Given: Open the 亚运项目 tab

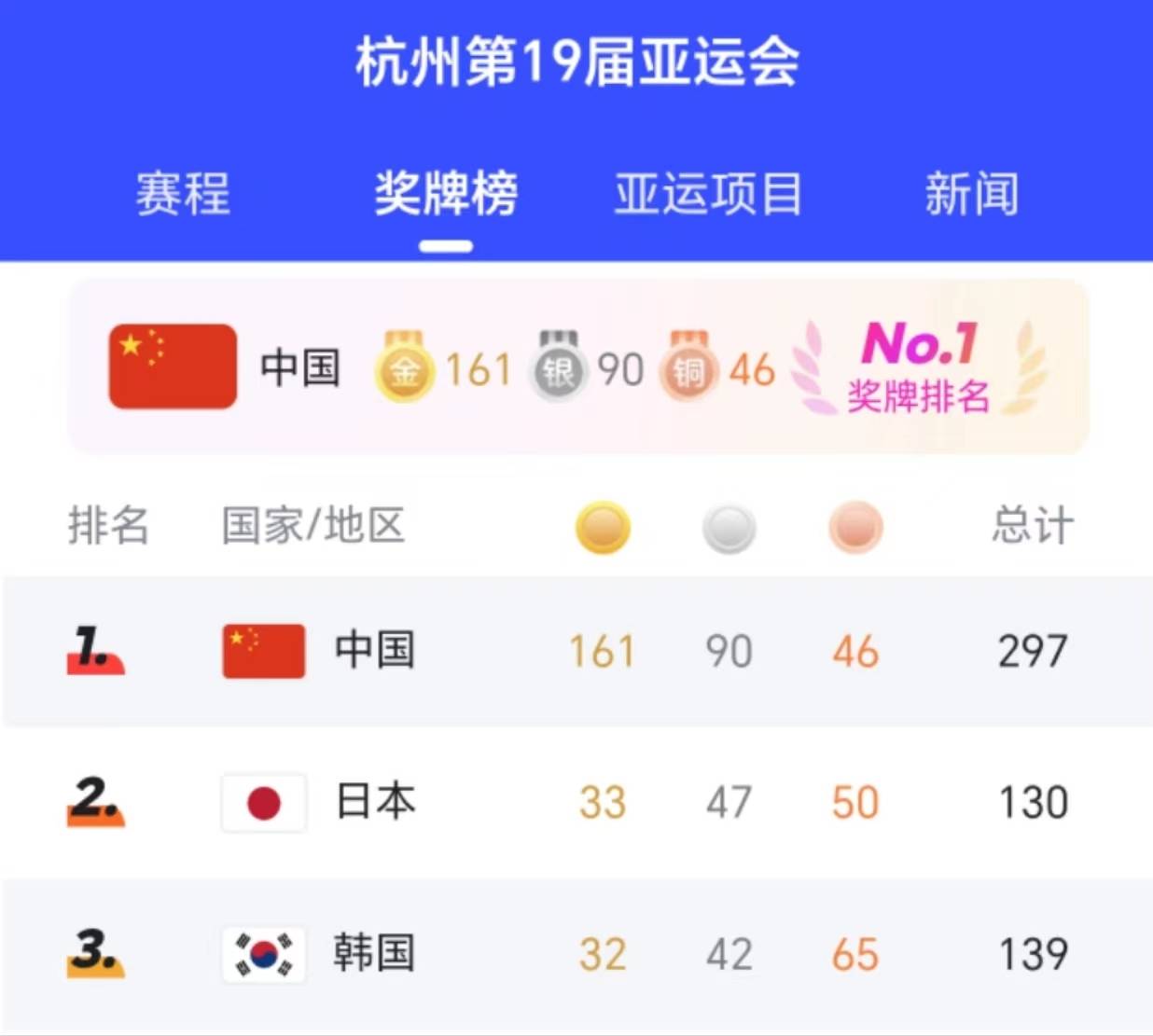Looking at the screenshot, I should pyautogui.click(x=708, y=194).
